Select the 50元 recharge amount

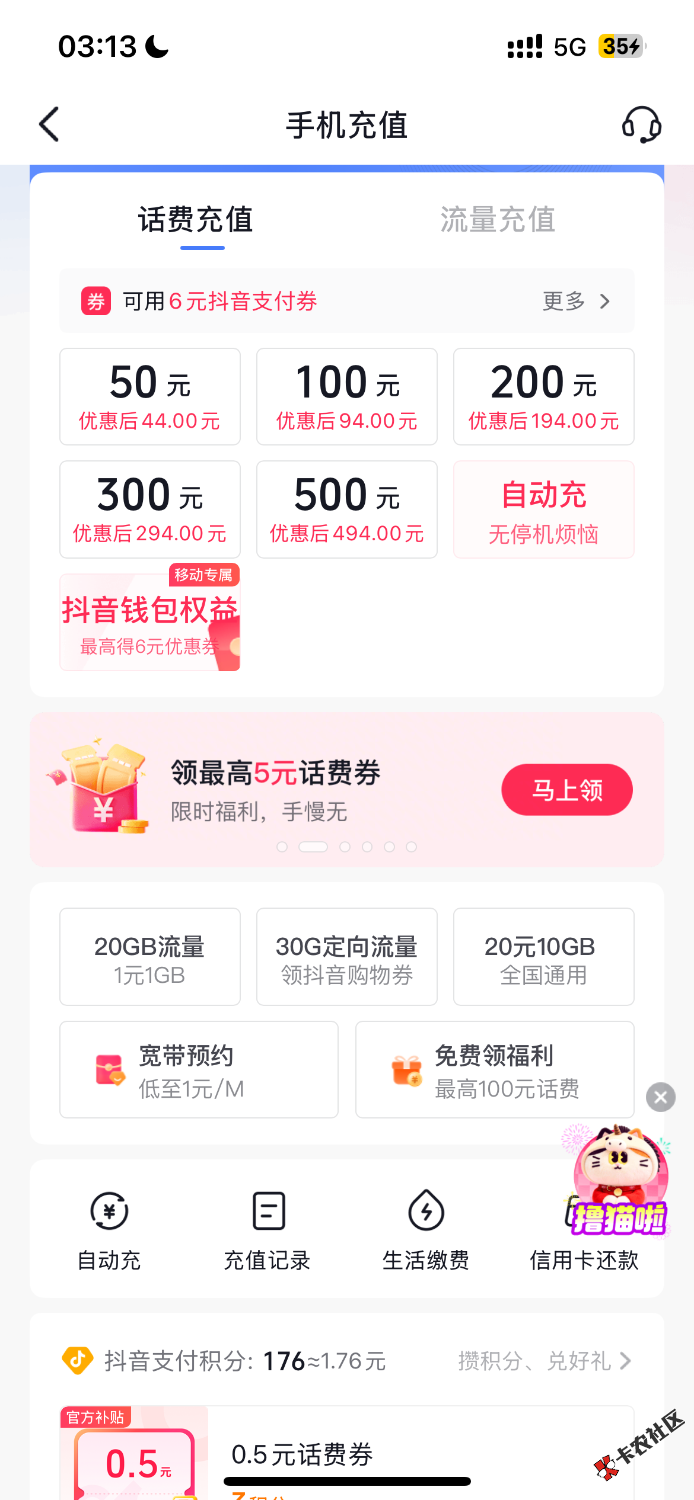150,396
